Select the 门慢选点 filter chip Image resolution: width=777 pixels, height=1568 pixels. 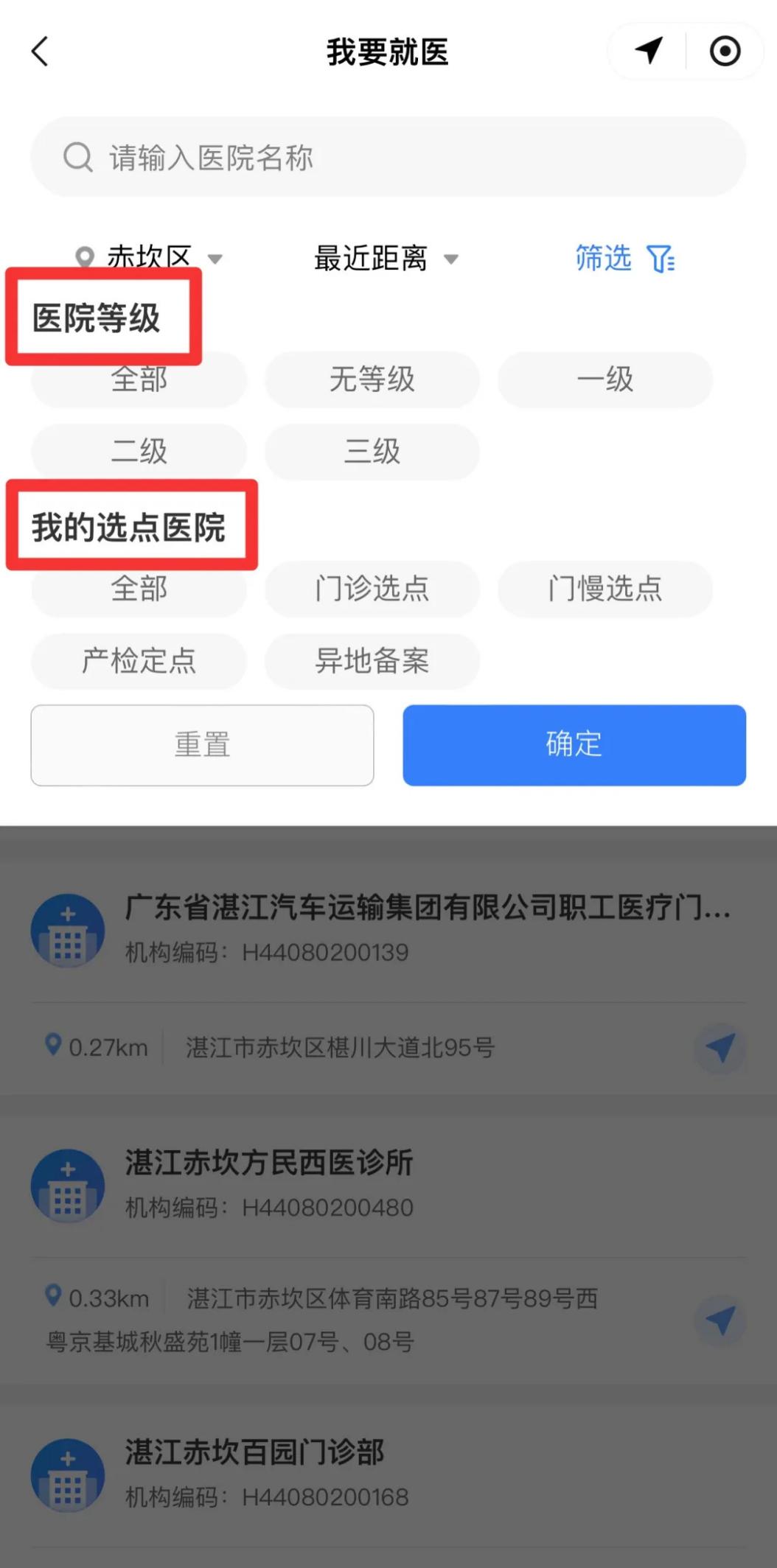[604, 589]
